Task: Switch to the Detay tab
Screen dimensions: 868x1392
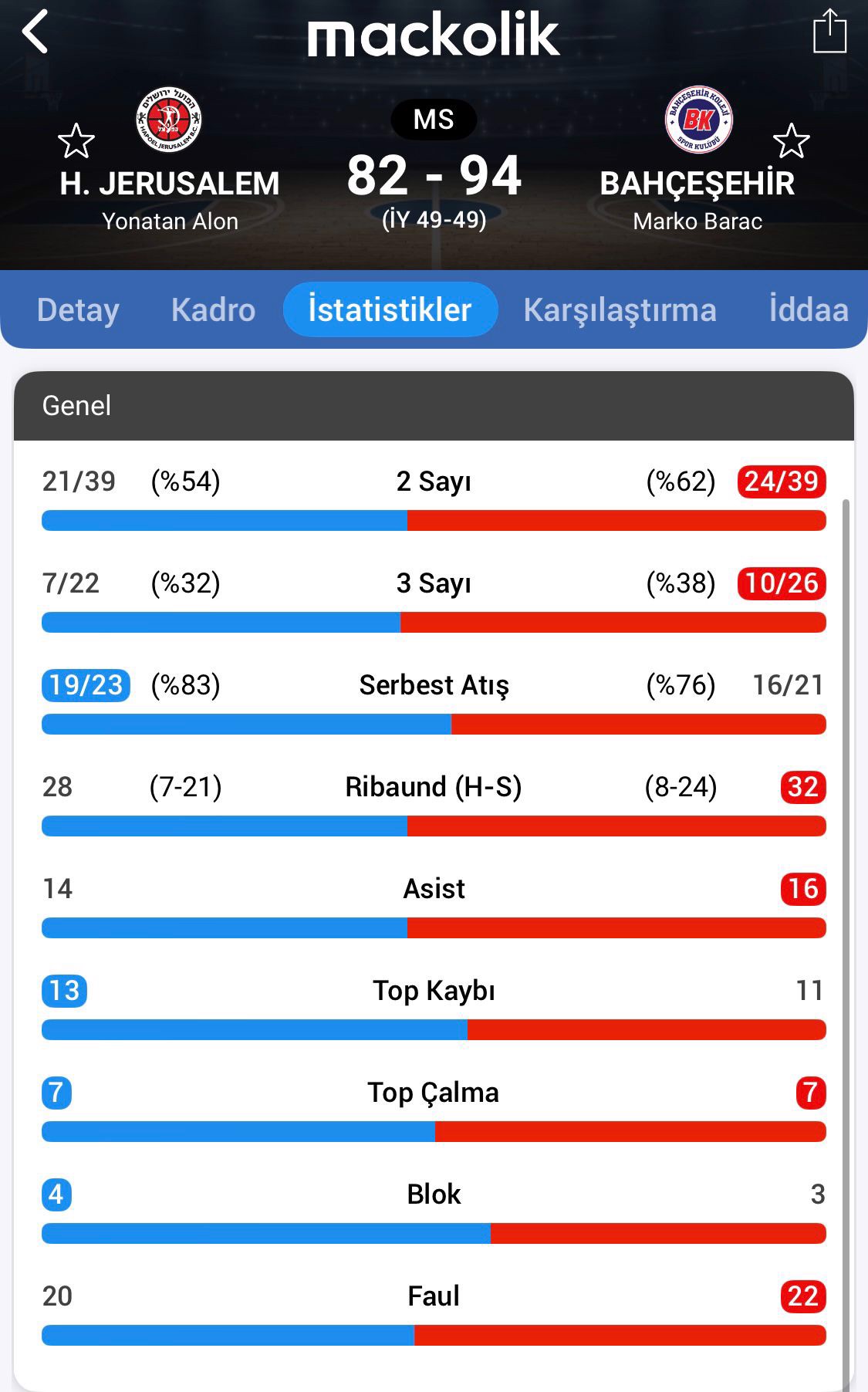Action: [78, 310]
